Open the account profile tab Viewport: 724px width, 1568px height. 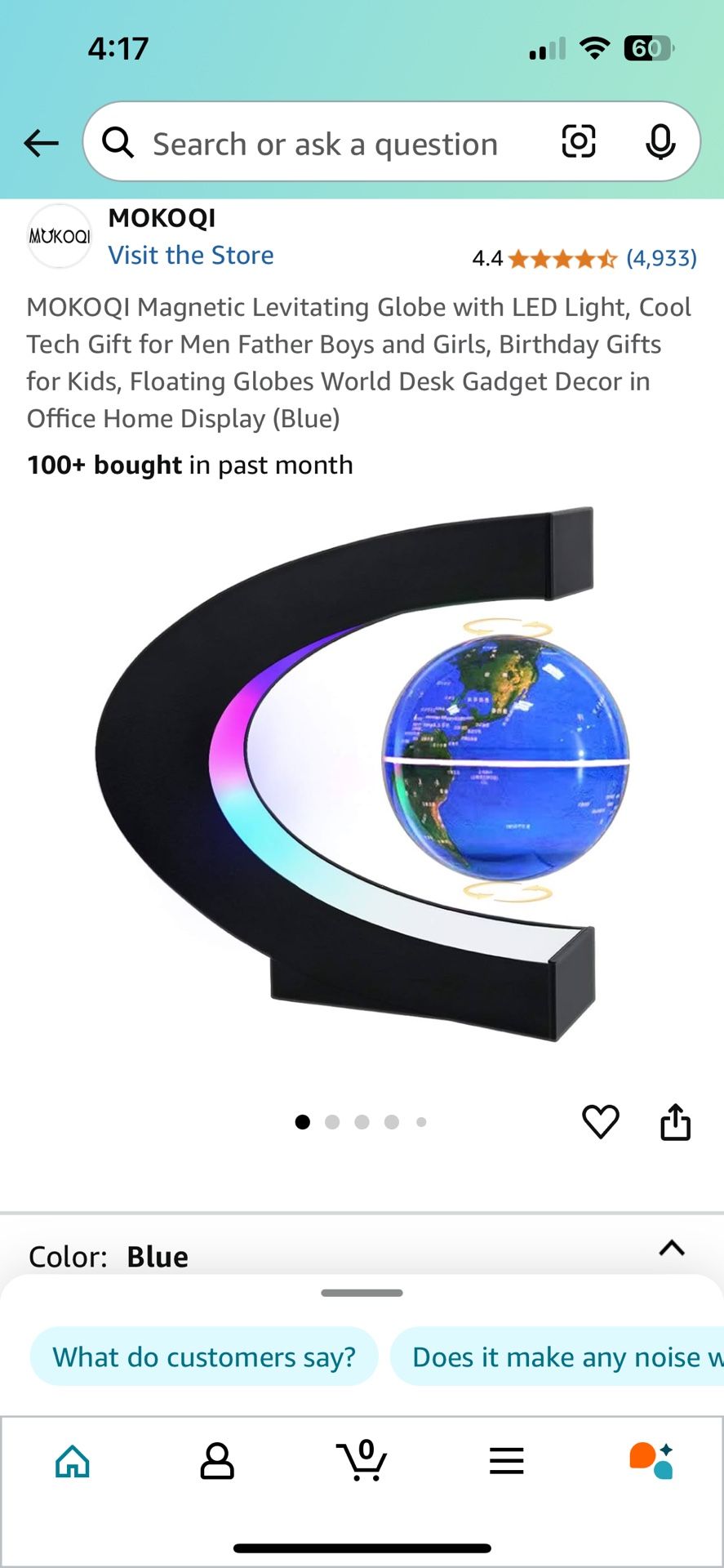click(217, 1461)
